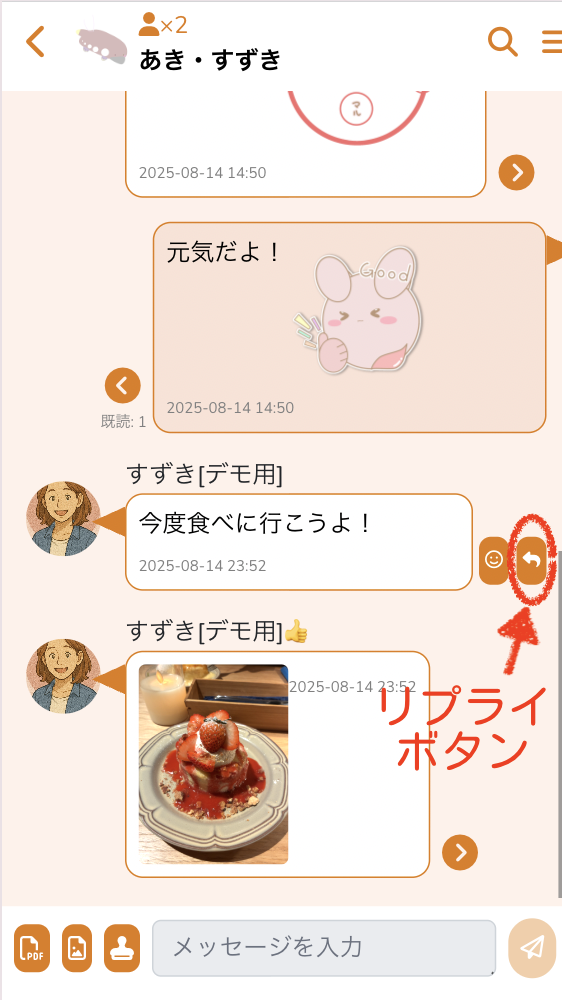
Task: Go back using the header arrow
Action: 35,43
